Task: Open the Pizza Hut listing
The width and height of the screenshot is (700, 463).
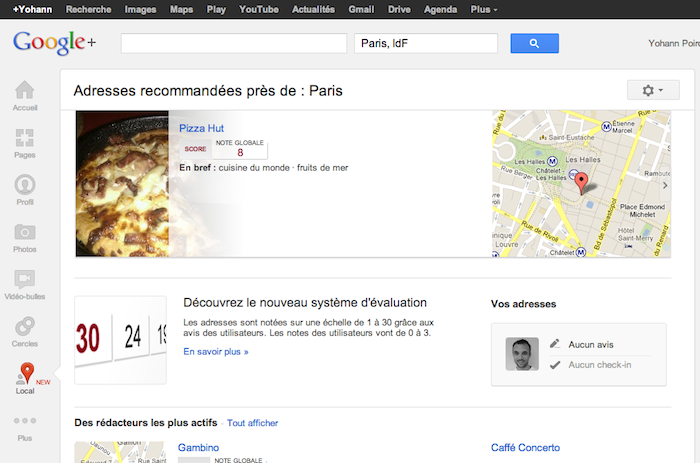Action: pos(201,128)
